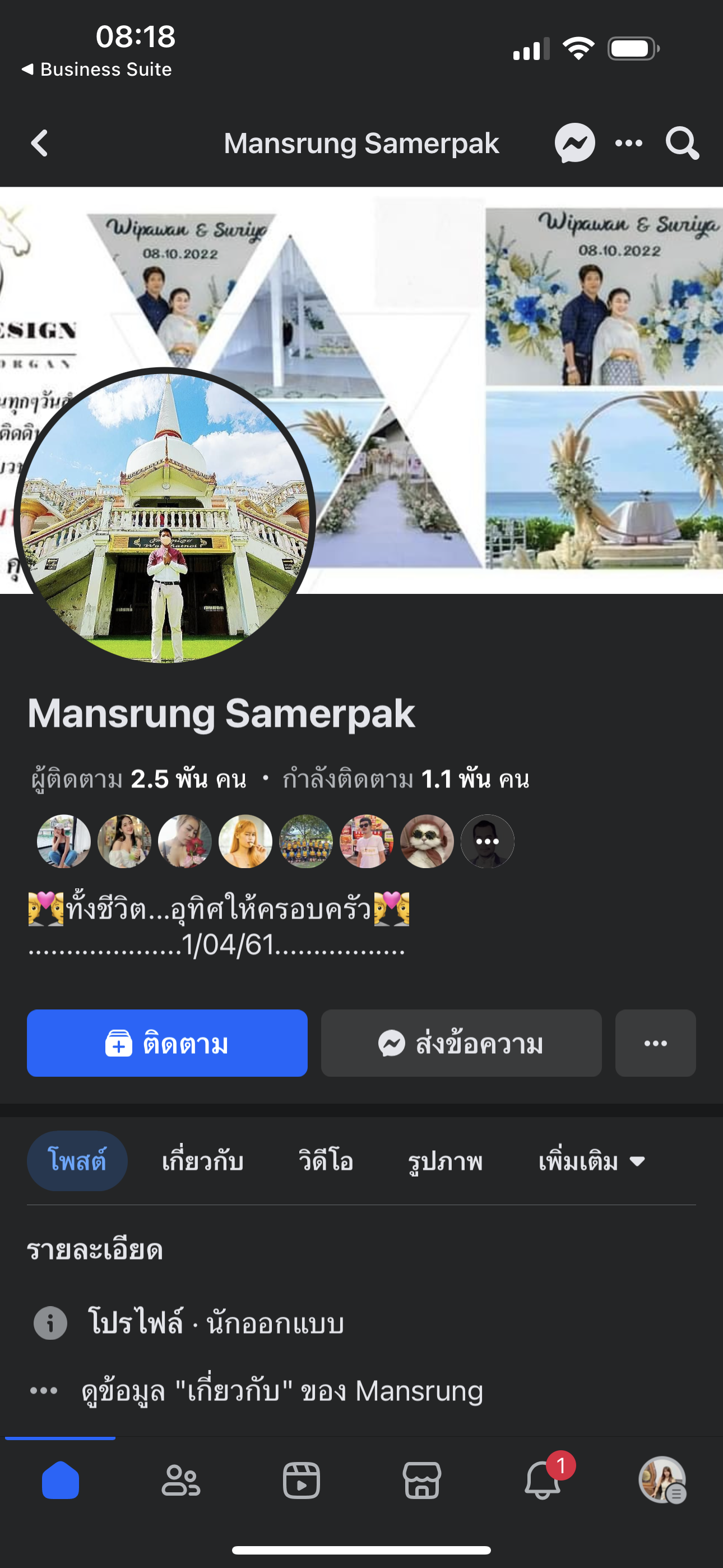Image resolution: width=723 pixels, height=1568 pixels.
Task: Return to Business Suite app
Action: (x=98, y=70)
